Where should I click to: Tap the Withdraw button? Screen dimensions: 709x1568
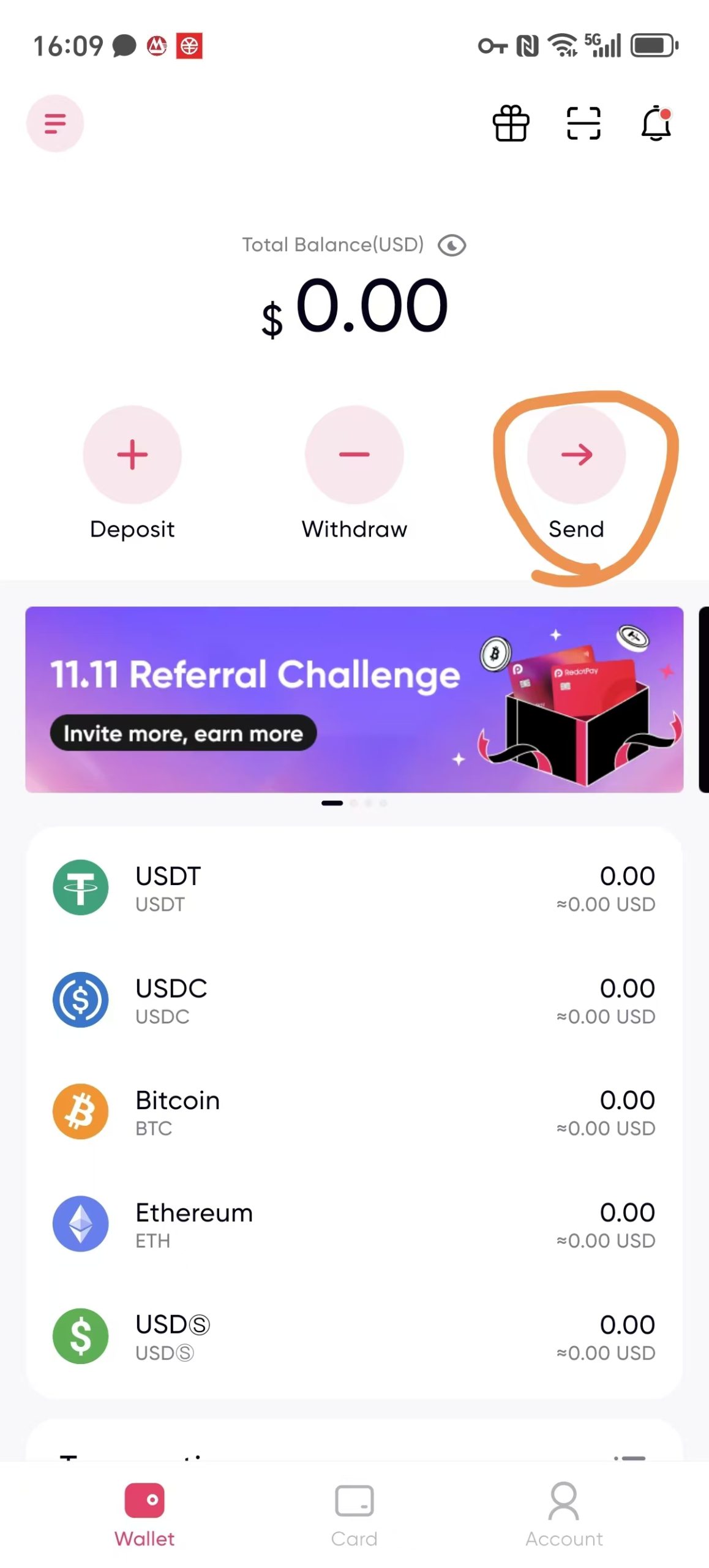point(354,455)
